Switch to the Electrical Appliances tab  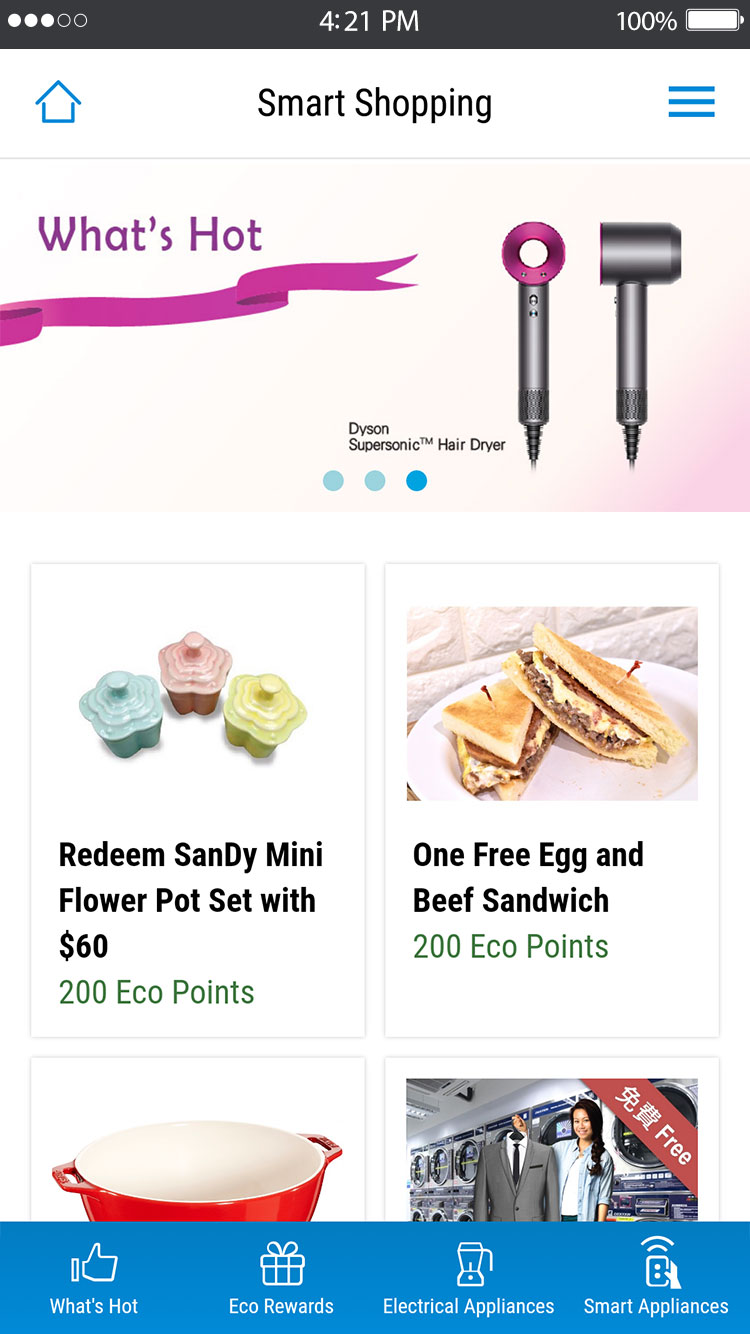coord(468,1279)
